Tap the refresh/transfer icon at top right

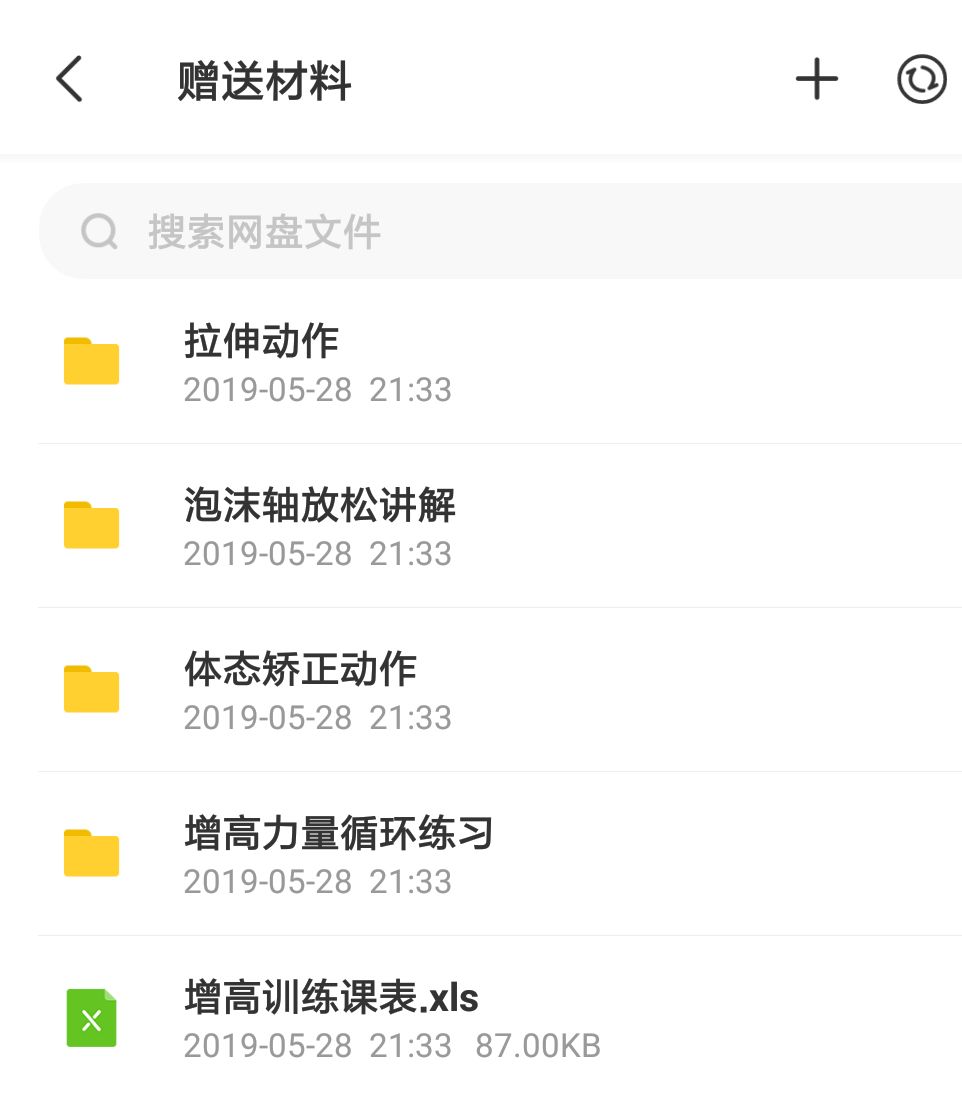[x=921, y=78]
